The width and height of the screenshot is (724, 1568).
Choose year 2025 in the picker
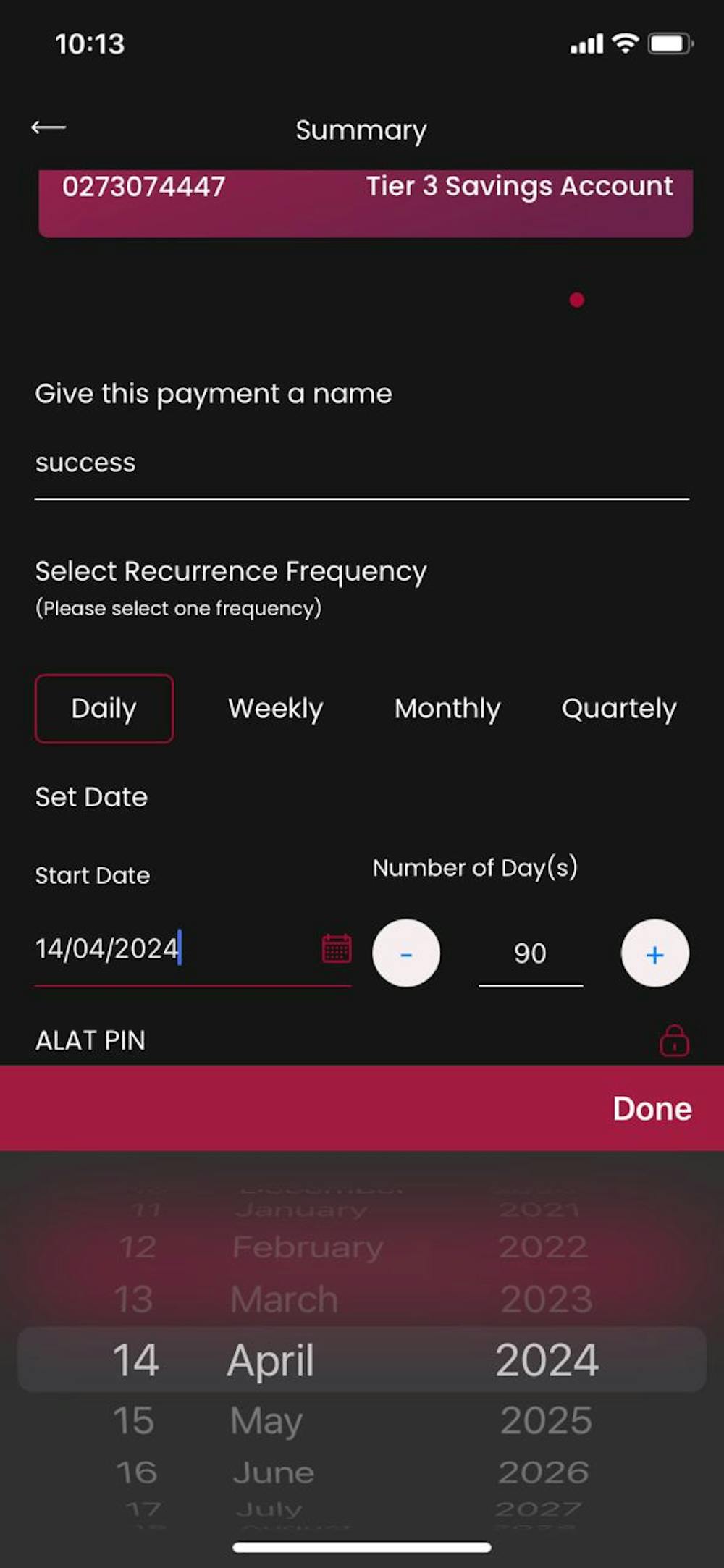(546, 1420)
